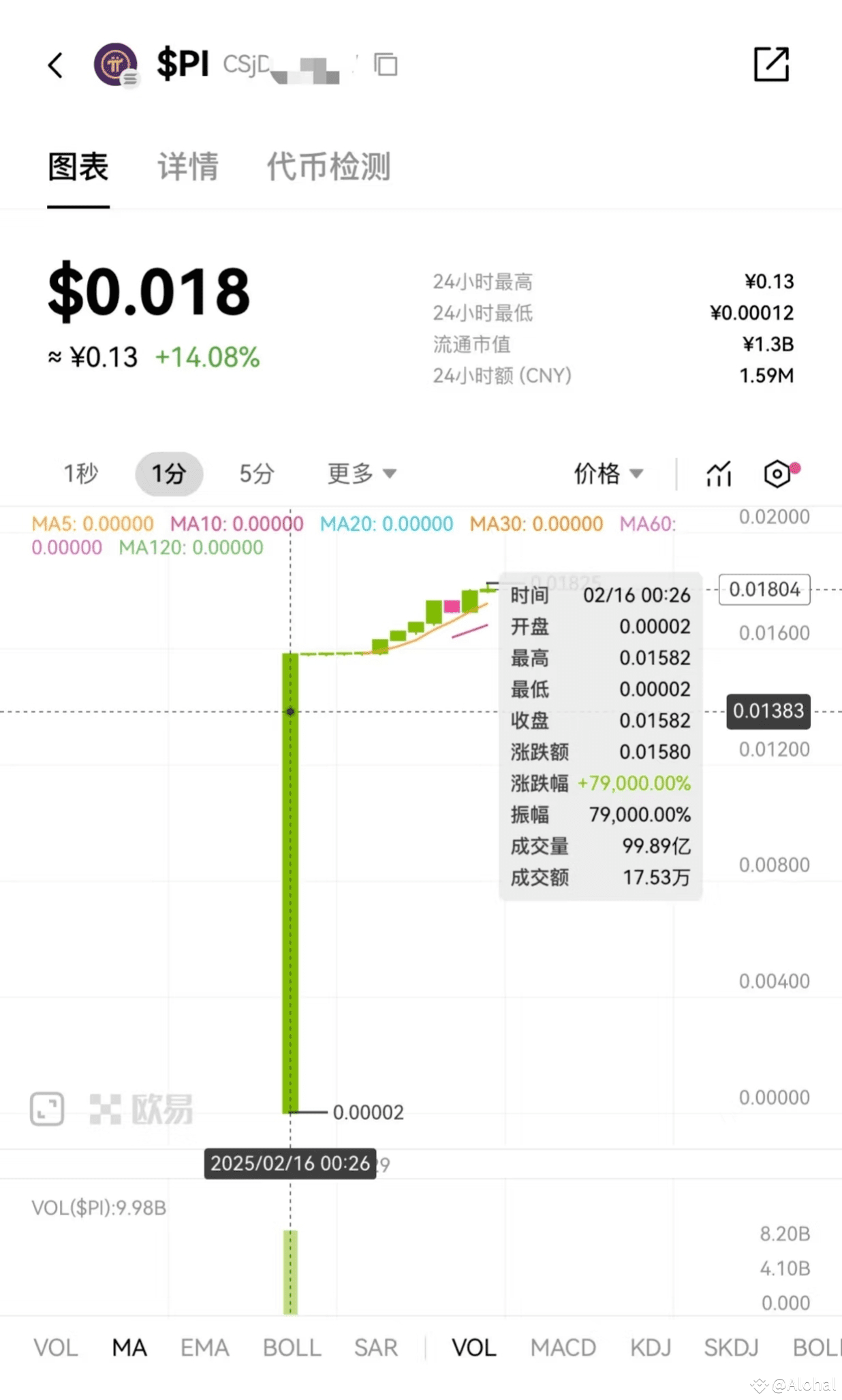This screenshot has width=842, height=1400.
Task: Open chart settings hexagon icon
Action: (778, 474)
